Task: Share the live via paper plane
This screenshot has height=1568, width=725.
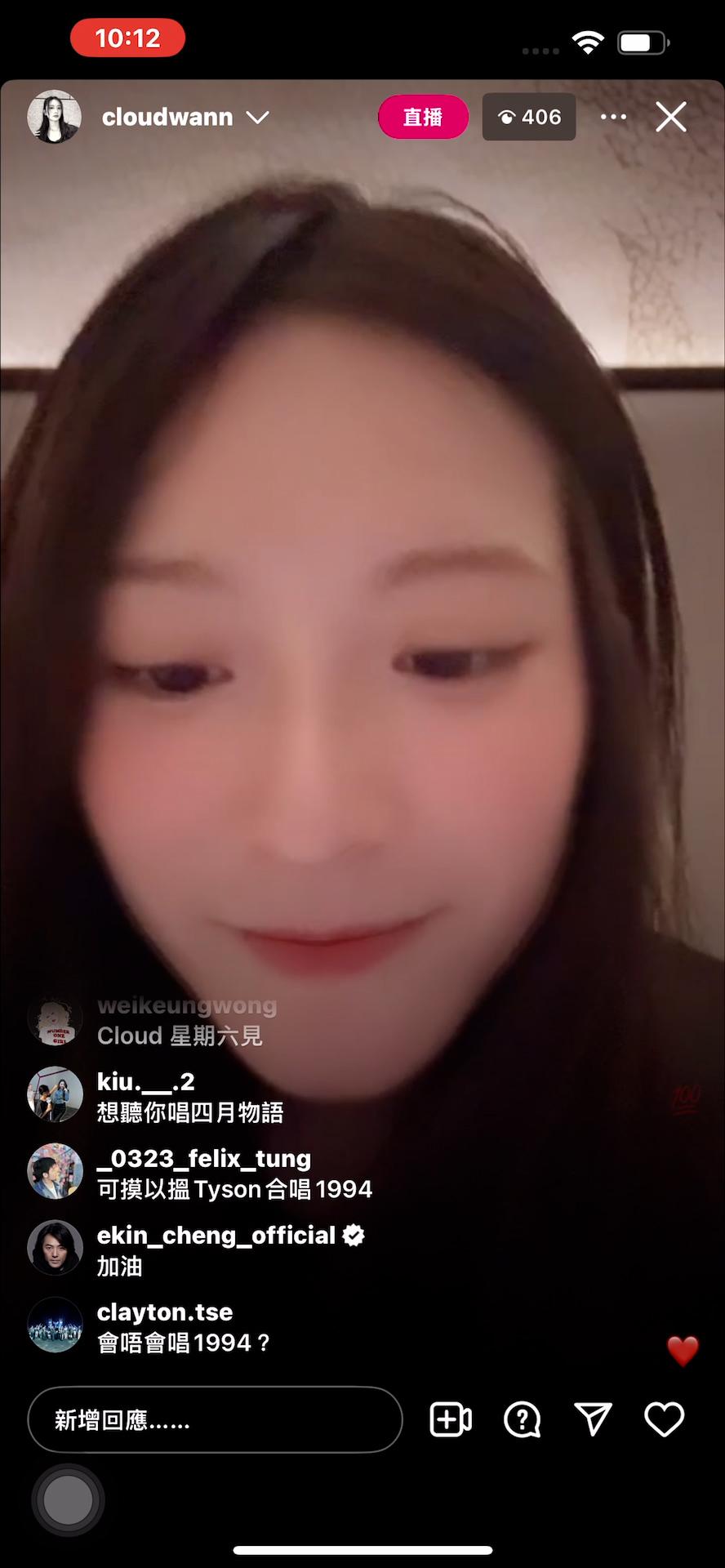Action: pos(593,1419)
